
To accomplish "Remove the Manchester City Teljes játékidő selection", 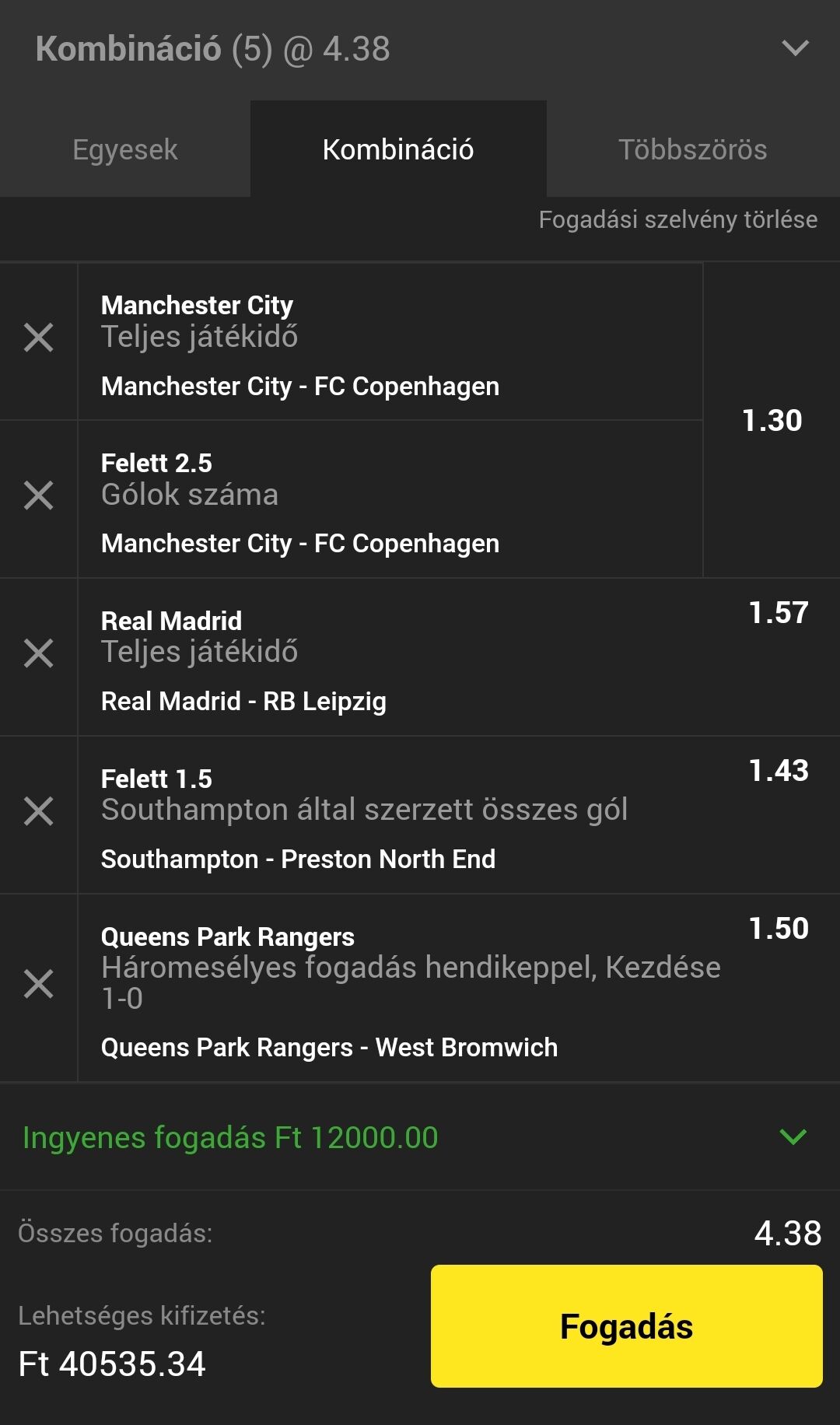I will [38, 338].
